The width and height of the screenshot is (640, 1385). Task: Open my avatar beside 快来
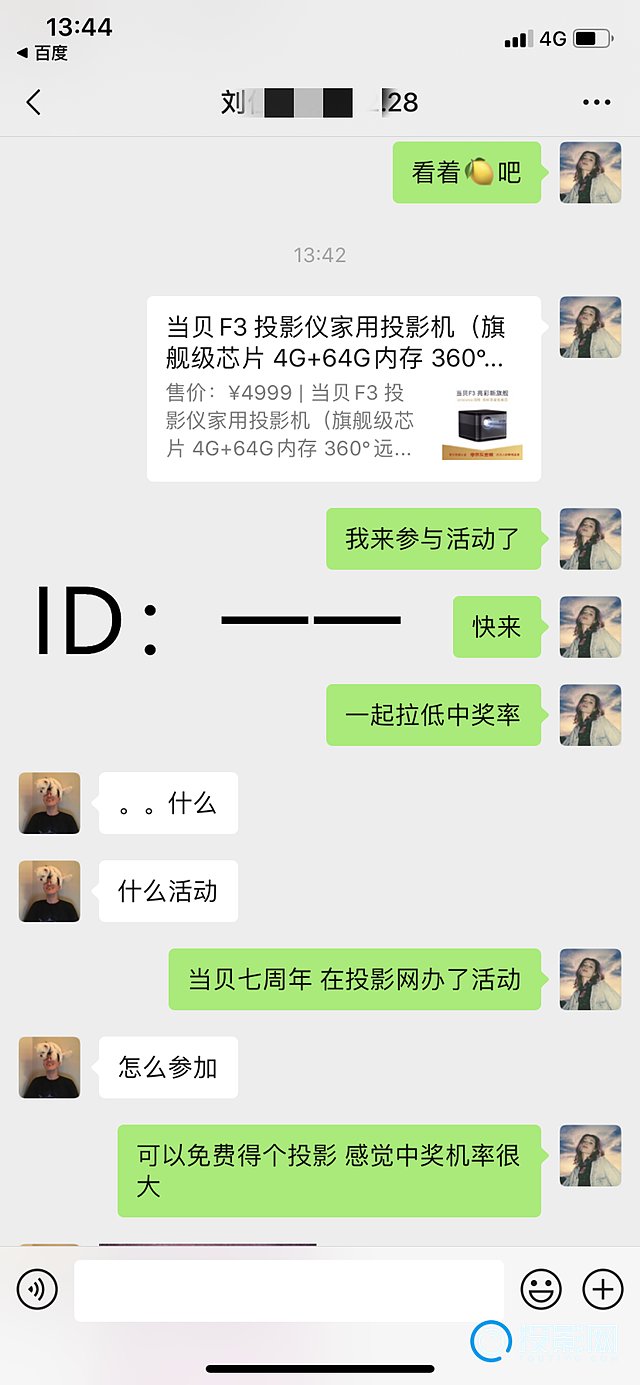[590, 627]
